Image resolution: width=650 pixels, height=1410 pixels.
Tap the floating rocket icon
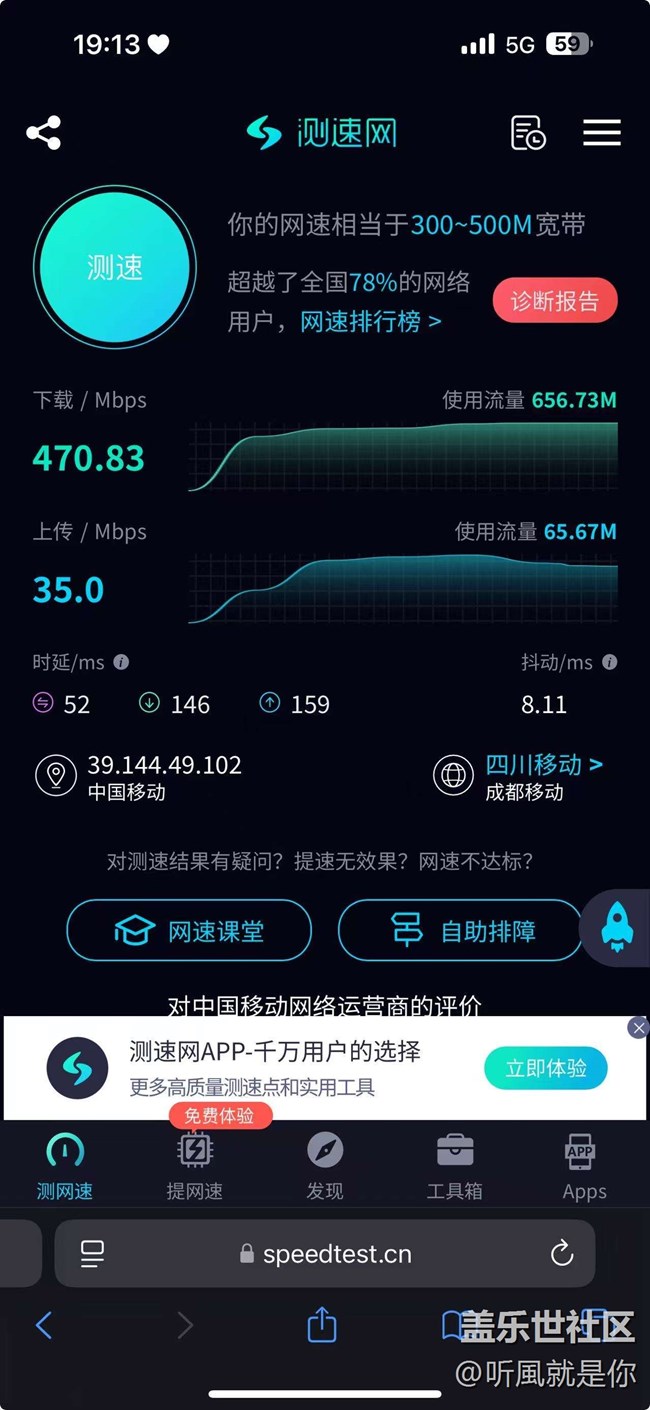pyautogui.click(x=616, y=928)
